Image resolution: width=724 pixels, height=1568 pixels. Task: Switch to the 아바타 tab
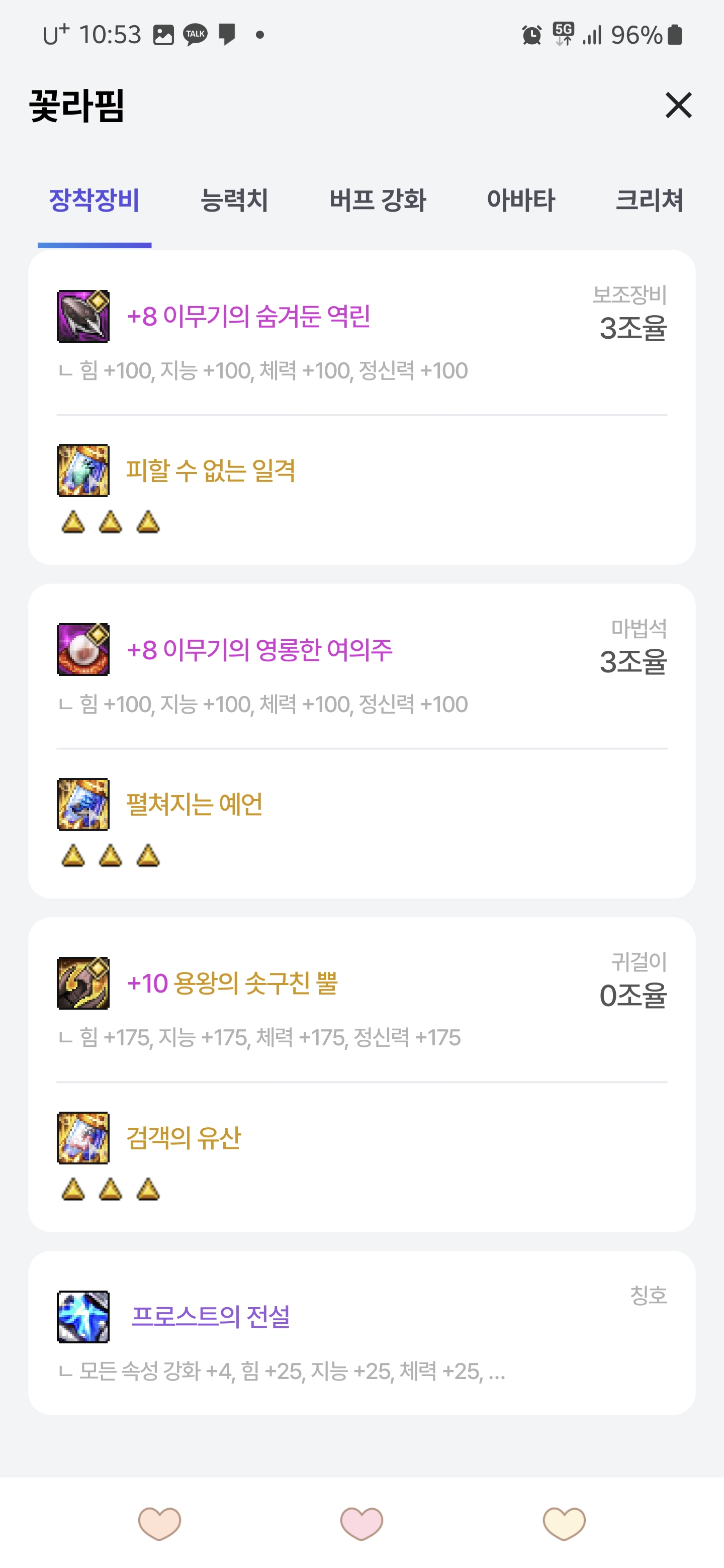(x=520, y=200)
